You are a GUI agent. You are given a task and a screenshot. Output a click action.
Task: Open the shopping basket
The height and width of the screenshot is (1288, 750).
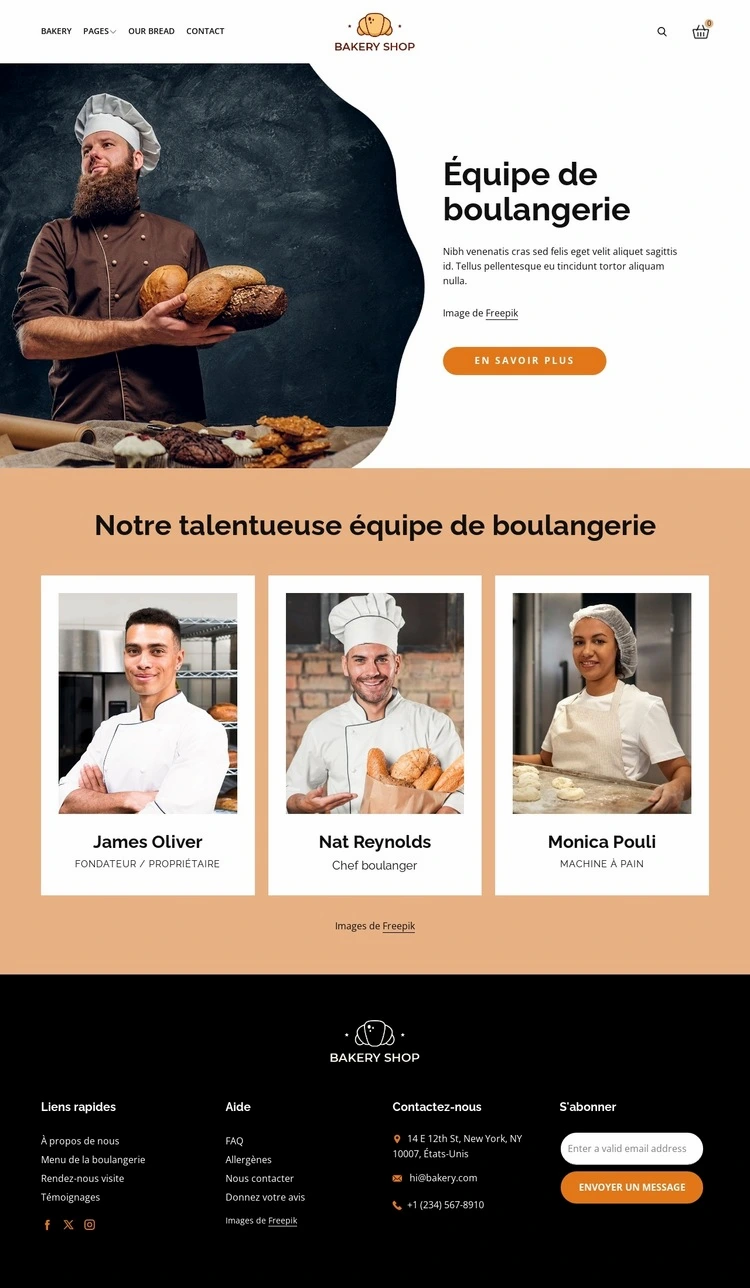[701, 32]
